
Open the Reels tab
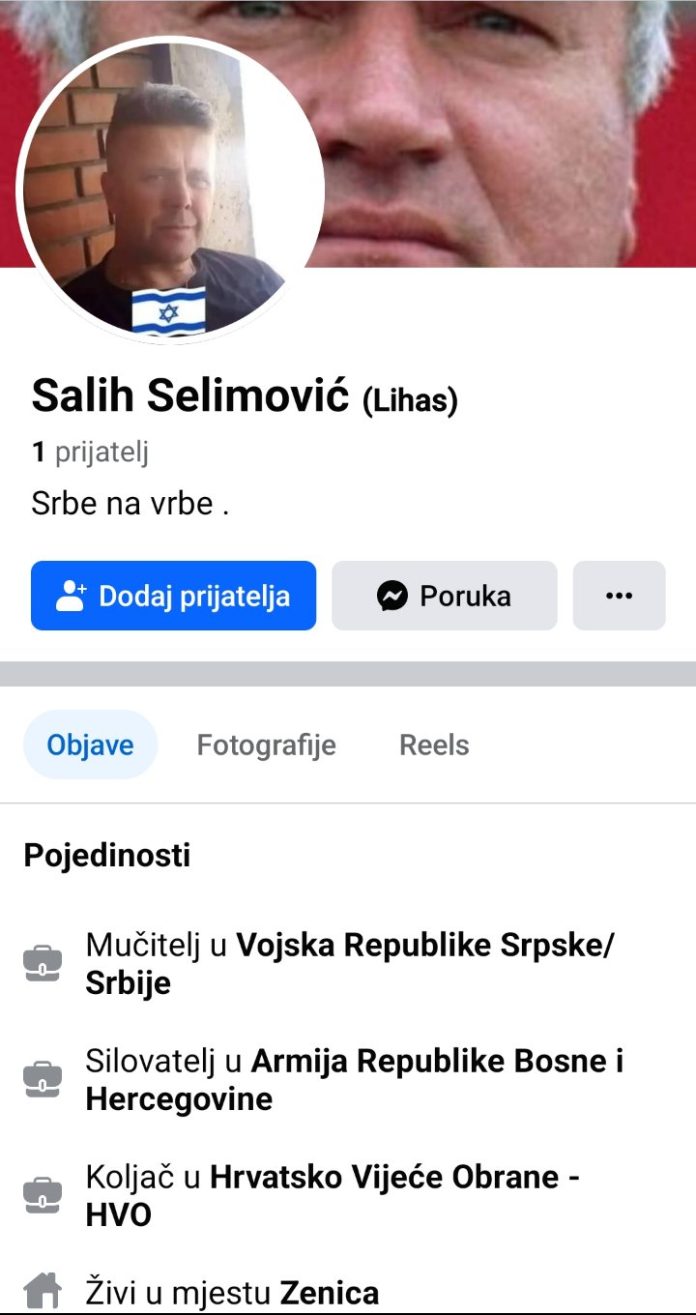434,745
